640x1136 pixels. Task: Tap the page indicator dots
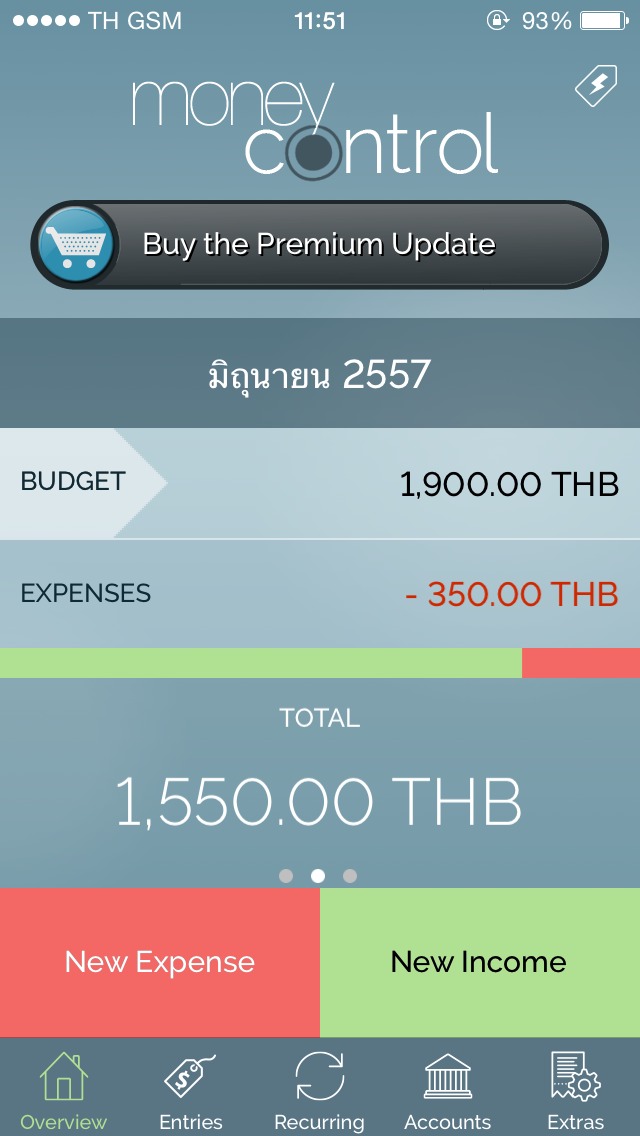(x=318, y=876)
